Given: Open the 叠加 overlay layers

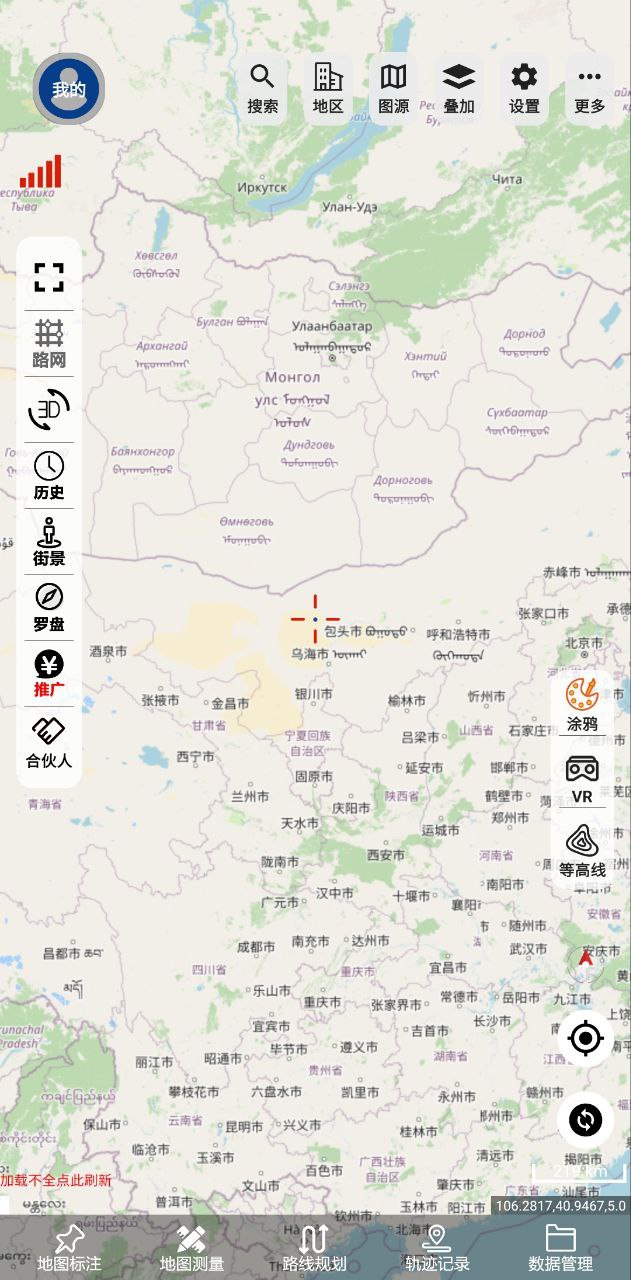Looking at the screenshot, I should click(459, 88).
